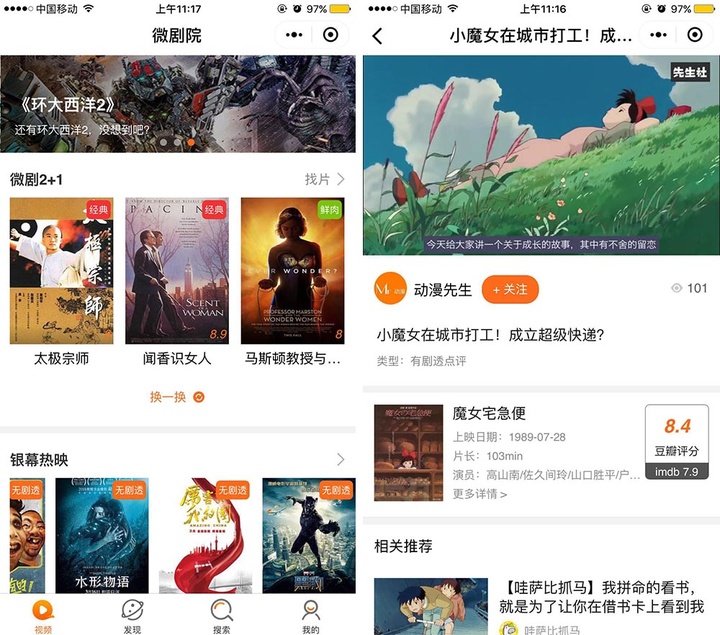Switch to the 发现 tab
The width and height of the screenshot is (720, 635).
click(132, 615)
